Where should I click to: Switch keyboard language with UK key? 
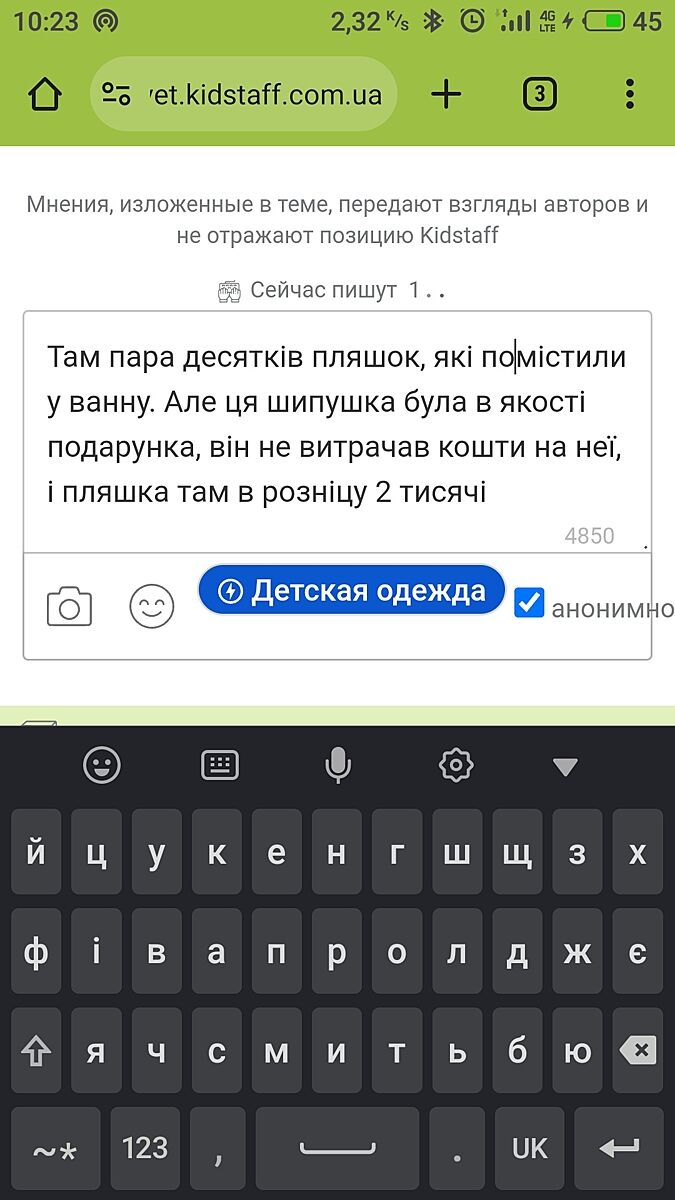click(530, 1148)
